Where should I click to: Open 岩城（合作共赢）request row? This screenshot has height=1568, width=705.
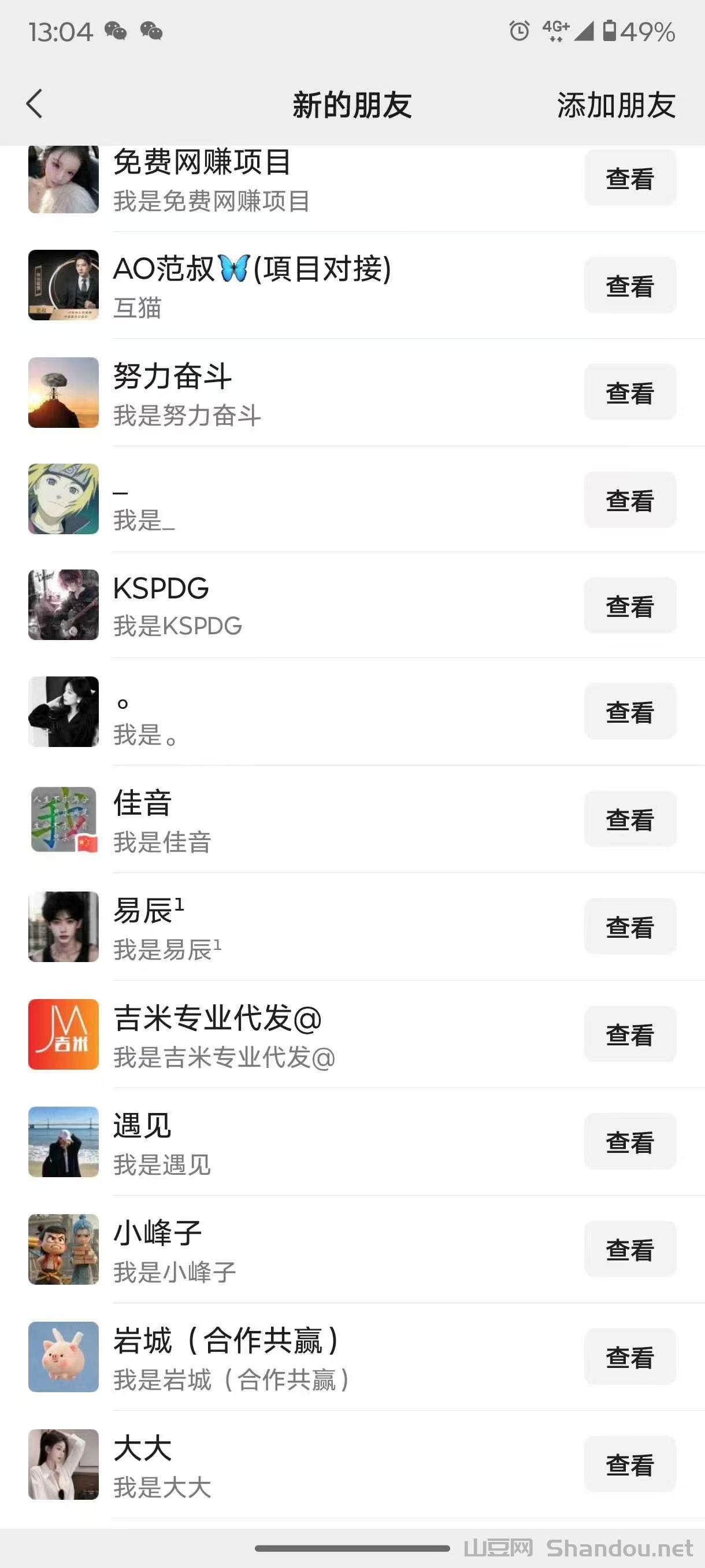click(304, 1358)
